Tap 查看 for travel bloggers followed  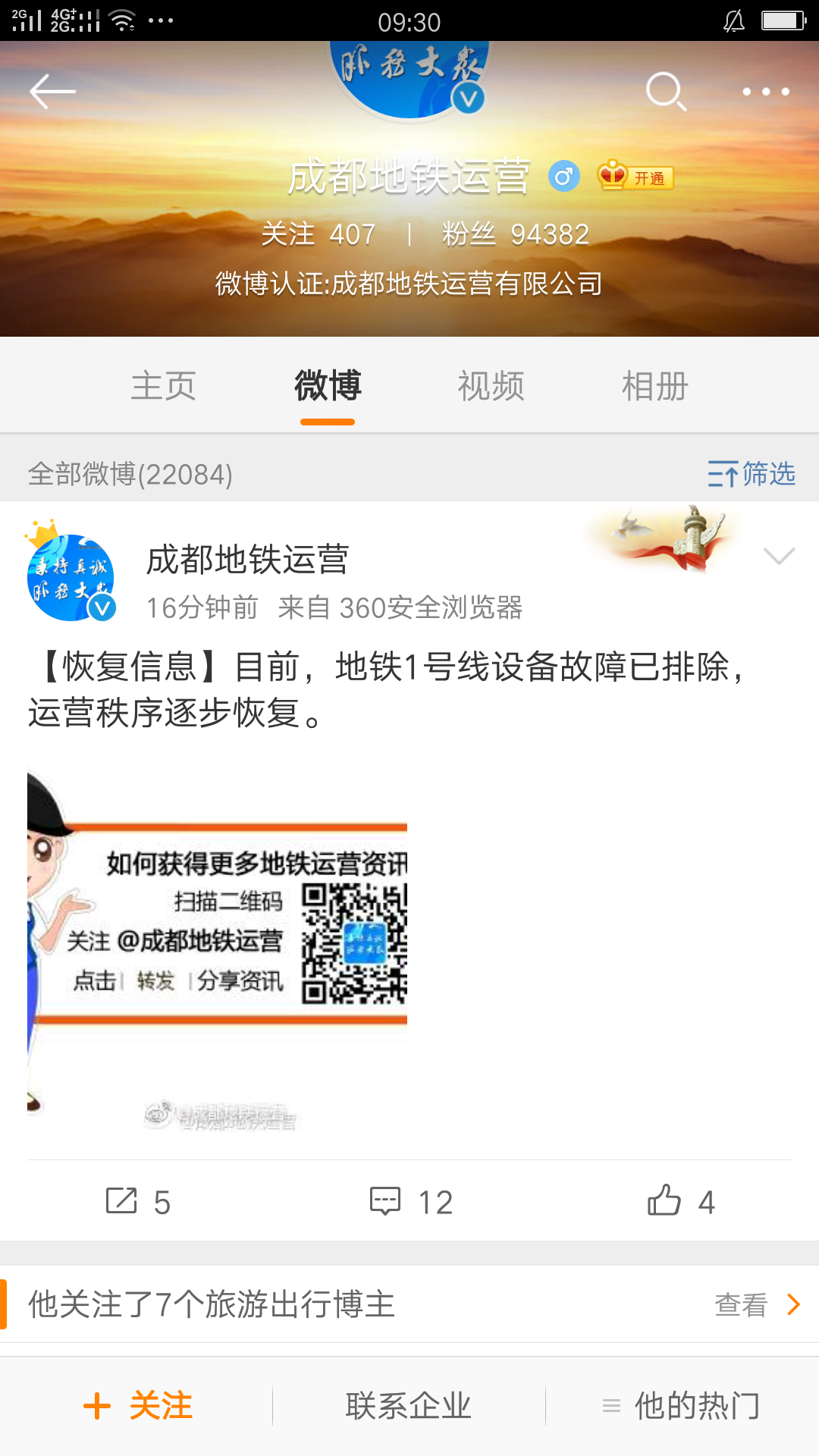[755, 1304]
